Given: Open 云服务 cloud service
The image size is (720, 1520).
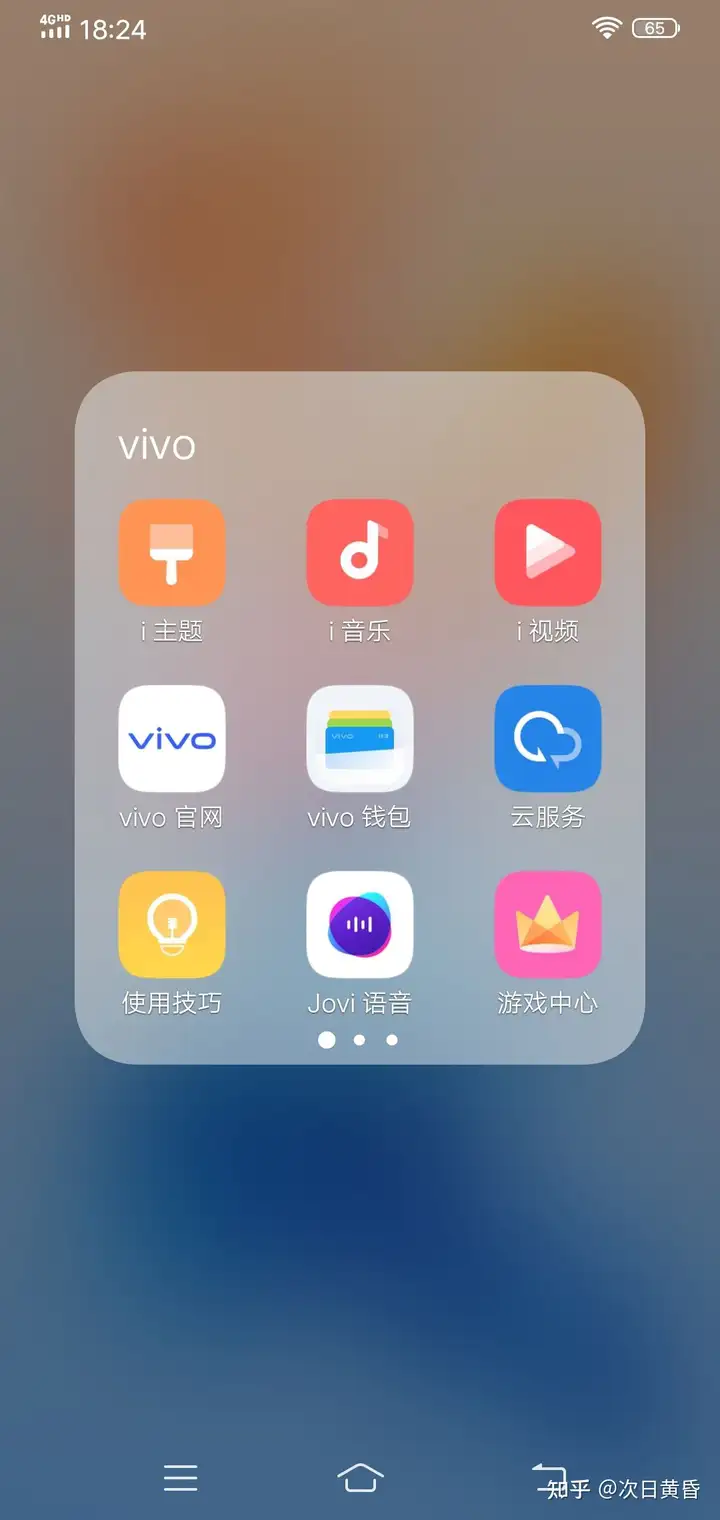Looking at the screenshot, I should click(548, 739).
